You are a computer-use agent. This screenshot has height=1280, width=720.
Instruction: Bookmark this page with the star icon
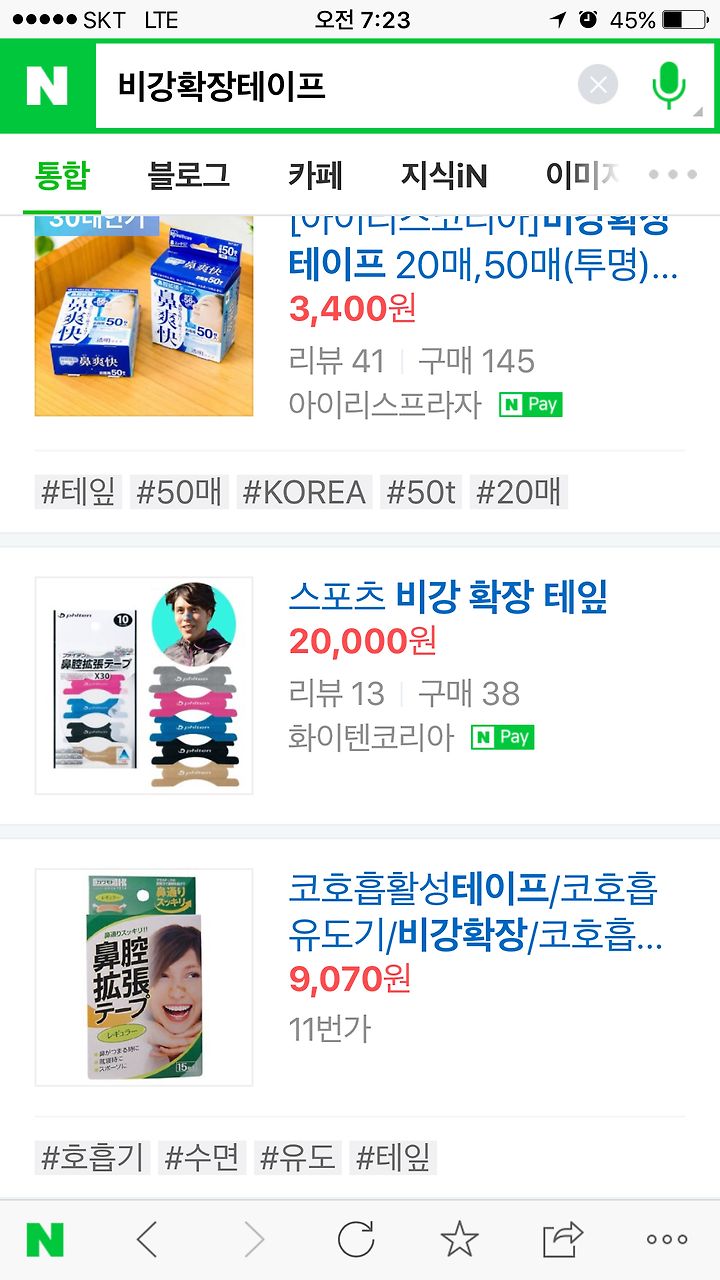click(x=459, y=1240)
